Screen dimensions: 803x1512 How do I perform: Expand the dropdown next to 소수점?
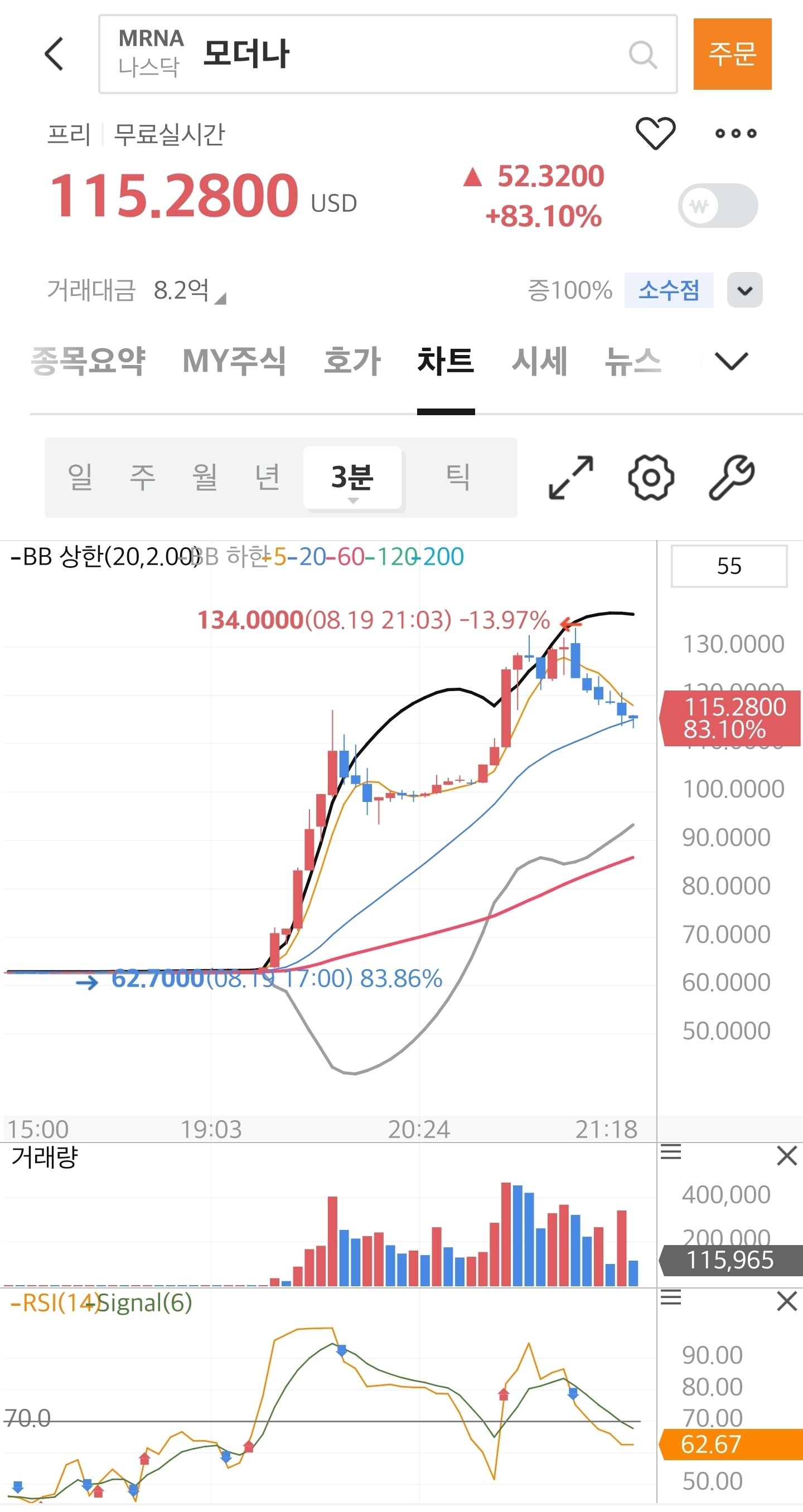[744, 290]
